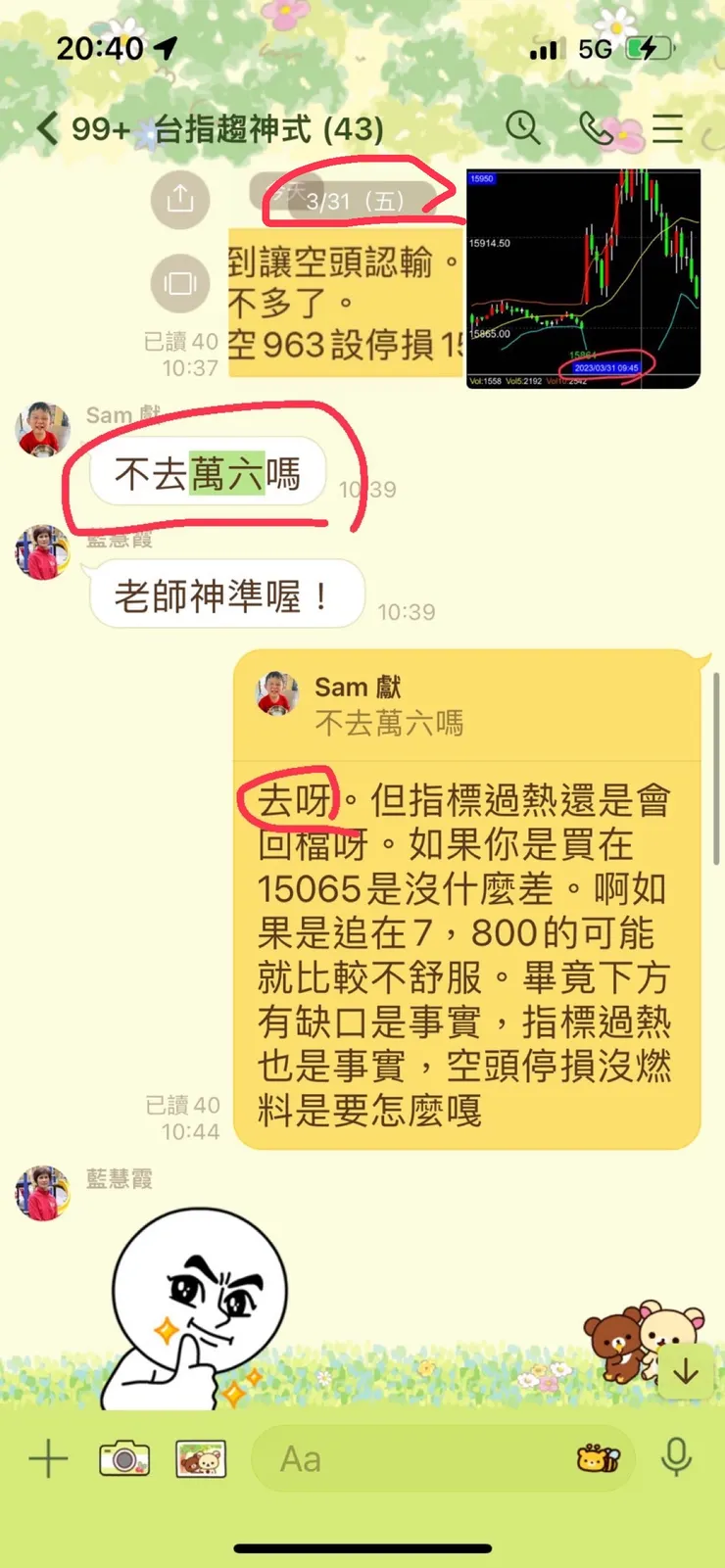Viewport: 725px width, 1568px height.
Task: Open the chat menu via hamburger icon
Action: (667, 128)
